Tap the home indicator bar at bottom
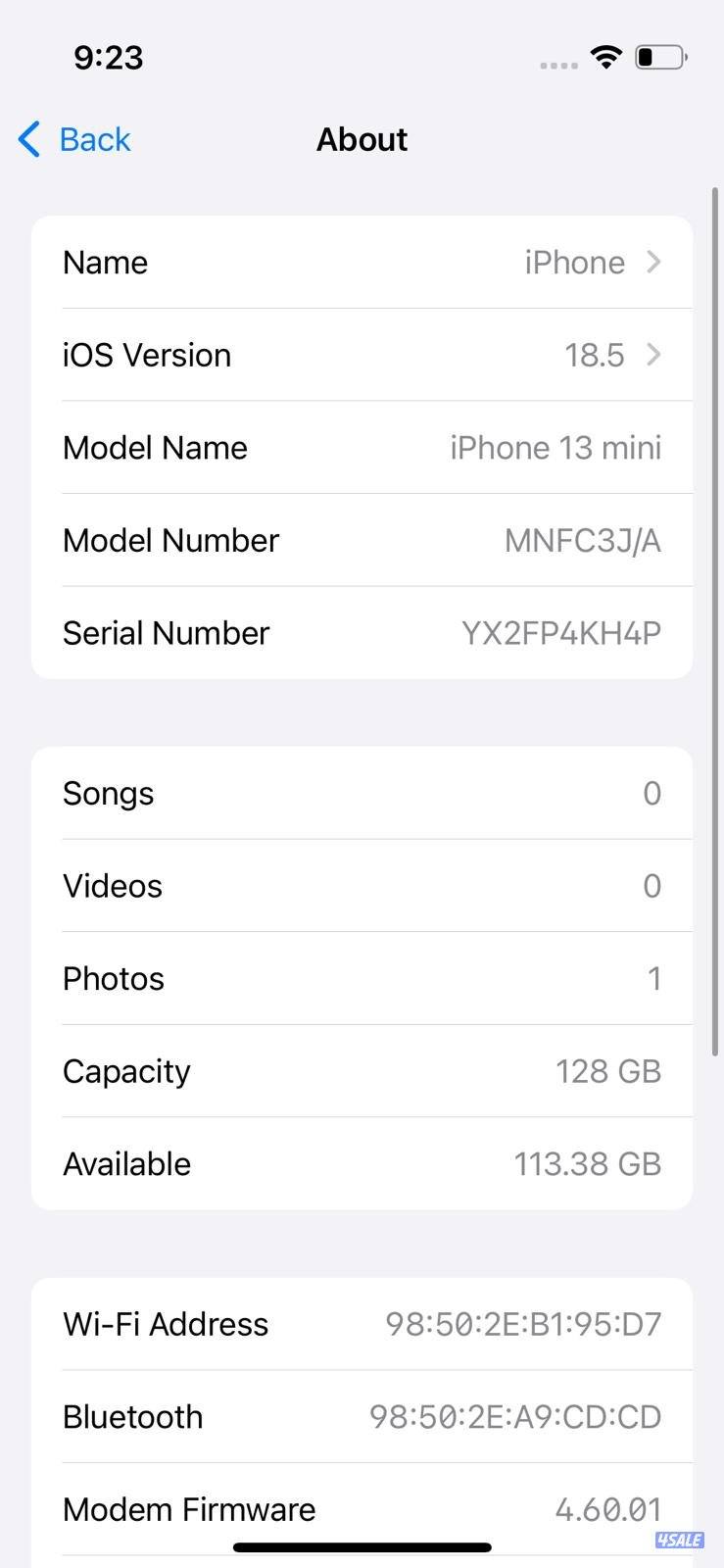 [362, 1546]
